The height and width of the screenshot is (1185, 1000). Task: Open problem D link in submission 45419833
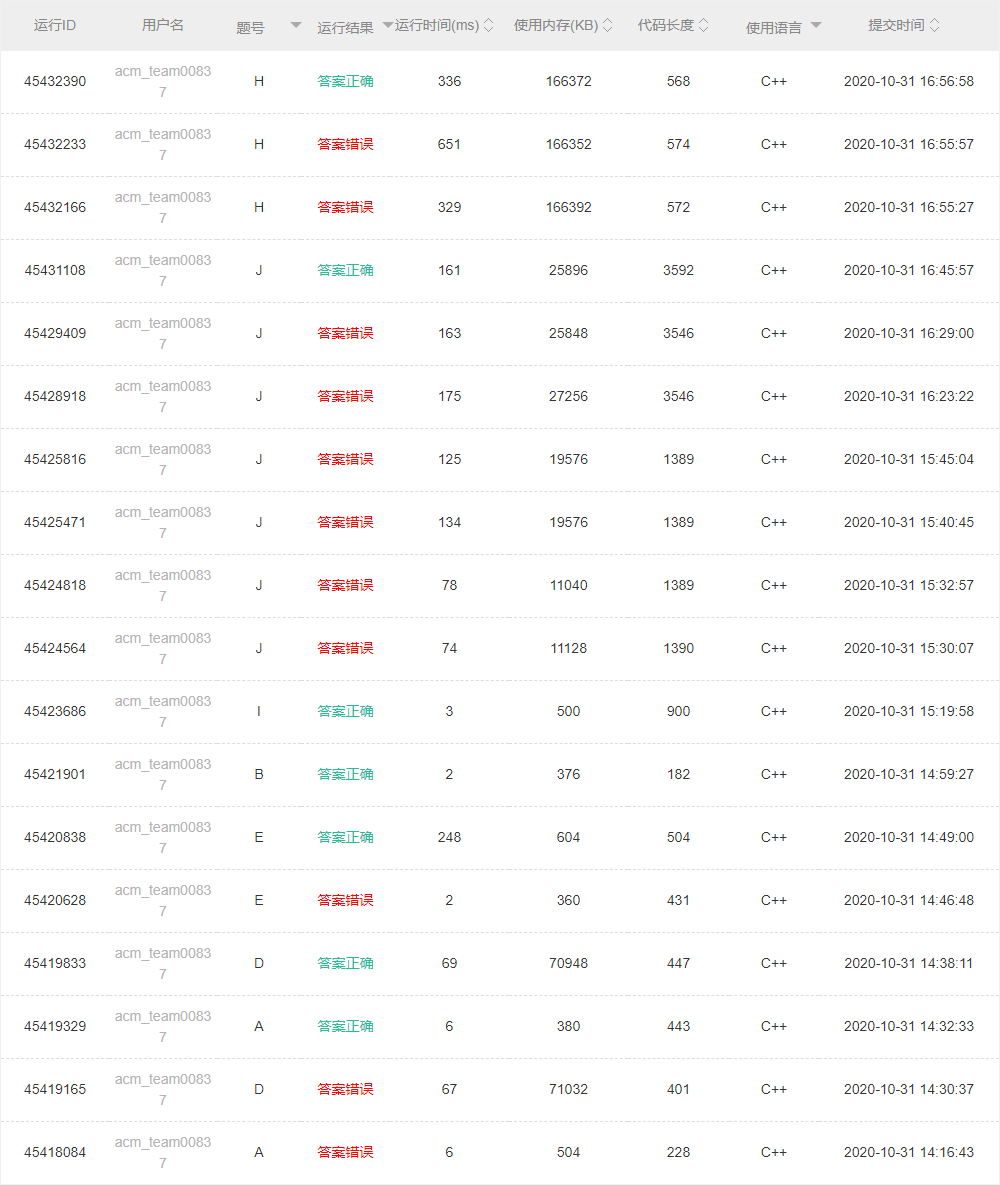click(x=259, y=963)
